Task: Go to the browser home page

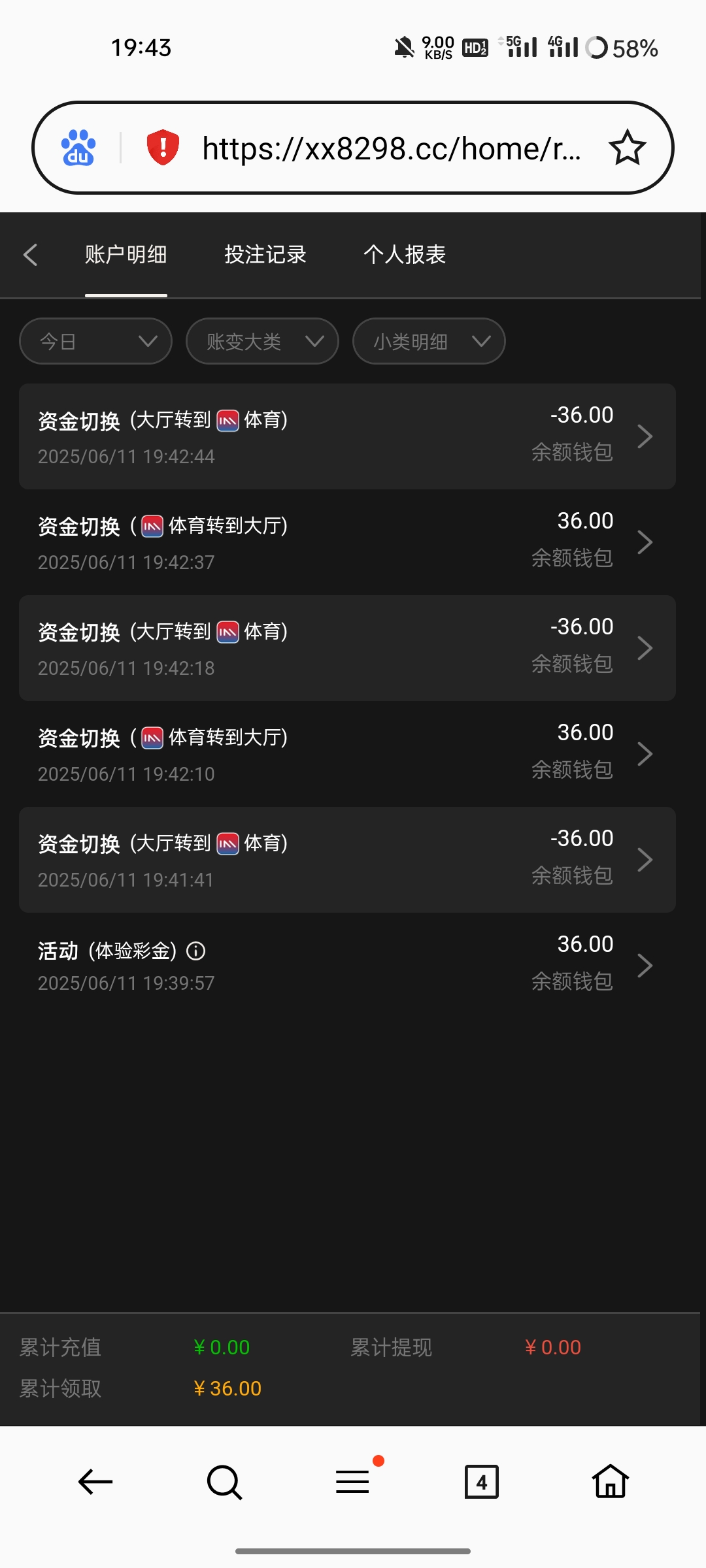Action: 610,1482
